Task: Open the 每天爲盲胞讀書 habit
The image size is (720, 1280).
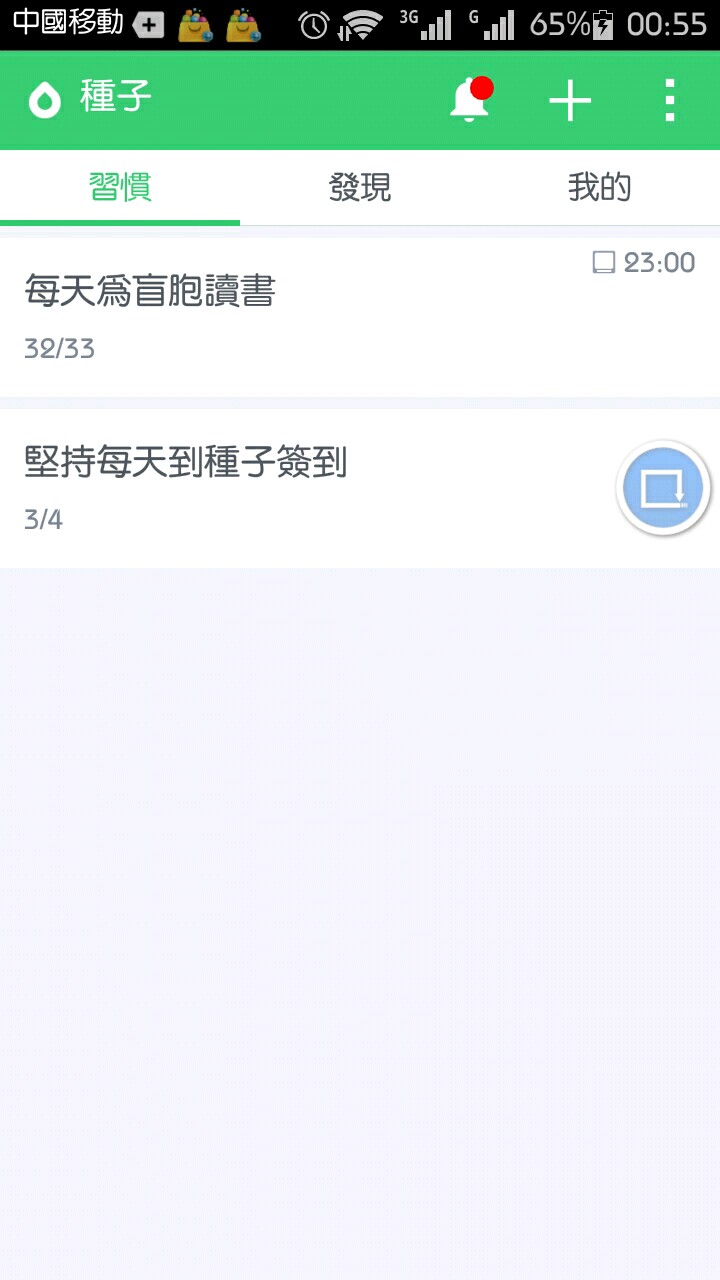Action: tap(300, 316)
